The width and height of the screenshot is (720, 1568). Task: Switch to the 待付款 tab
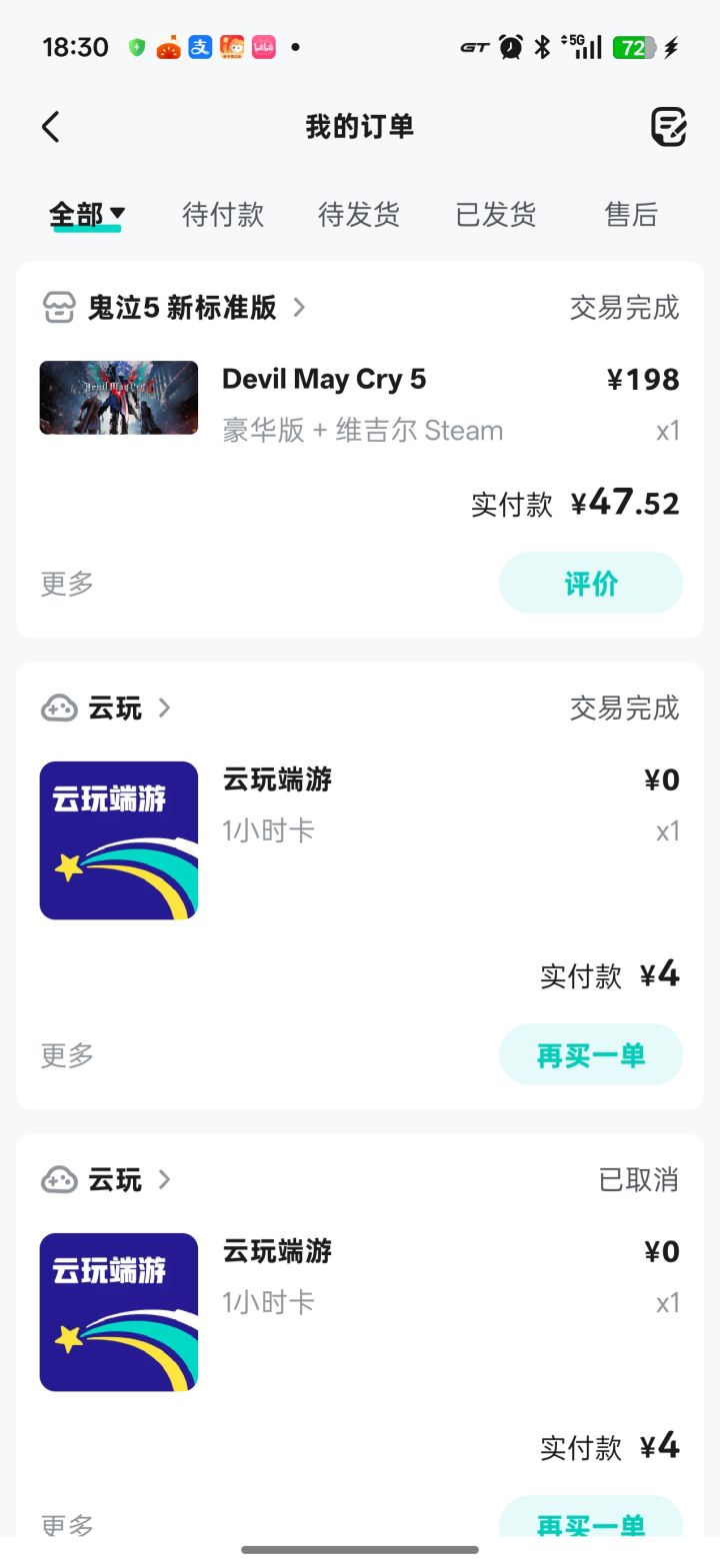[x=223, y=214]
